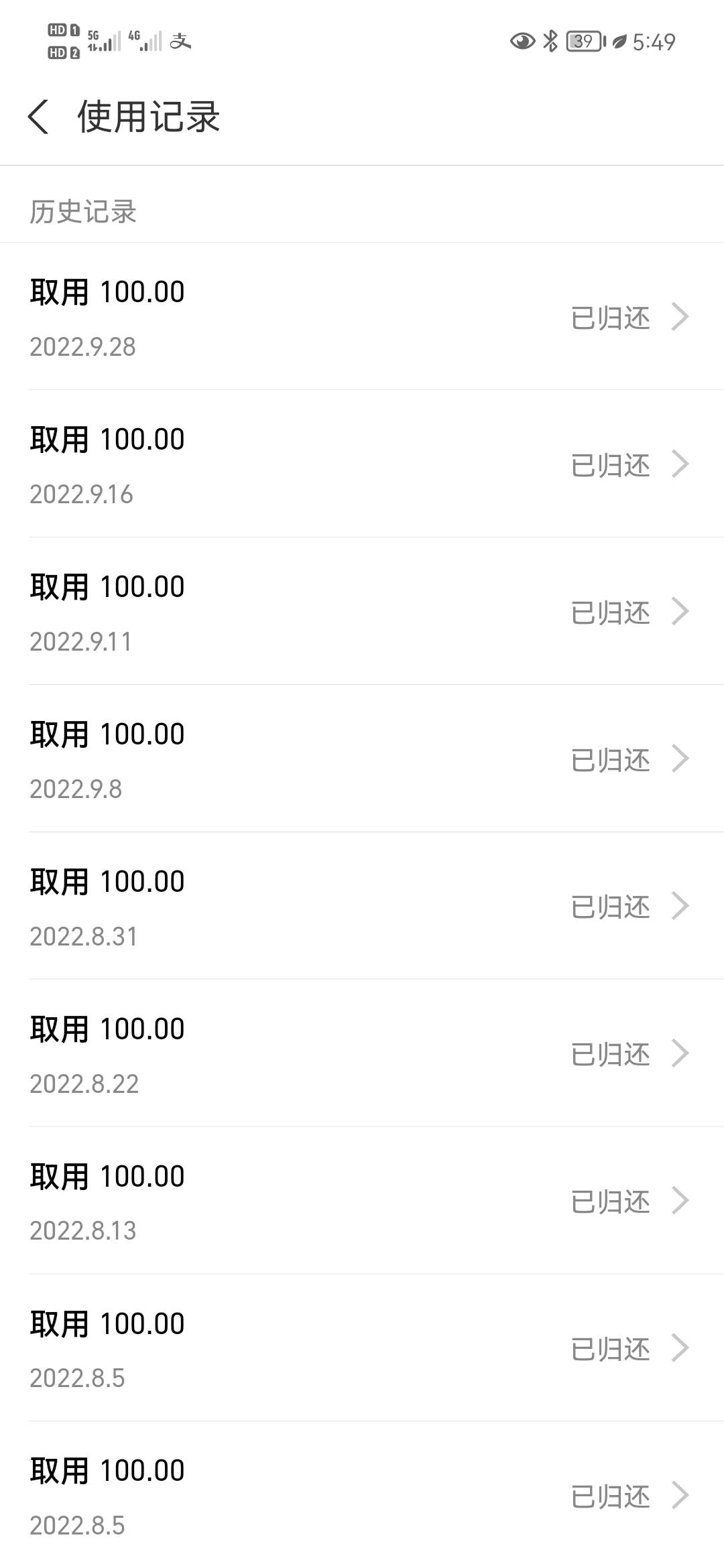Select the 2022.8.13 已归还 record
724x1568 pixels.
(x=362, y=1201)
